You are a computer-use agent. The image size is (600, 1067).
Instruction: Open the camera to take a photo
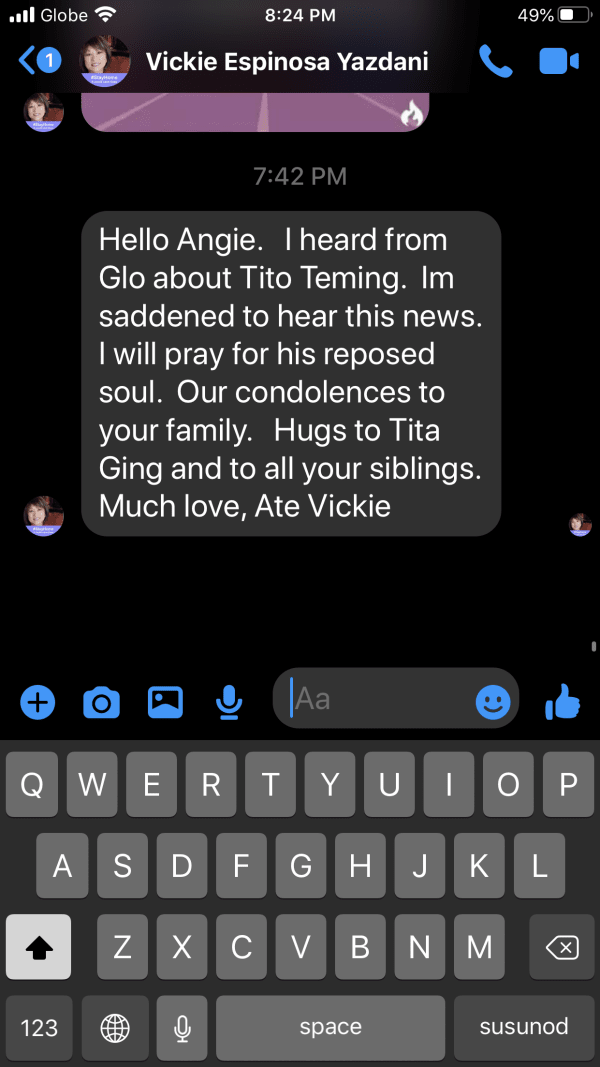click(x=101, y=703)
